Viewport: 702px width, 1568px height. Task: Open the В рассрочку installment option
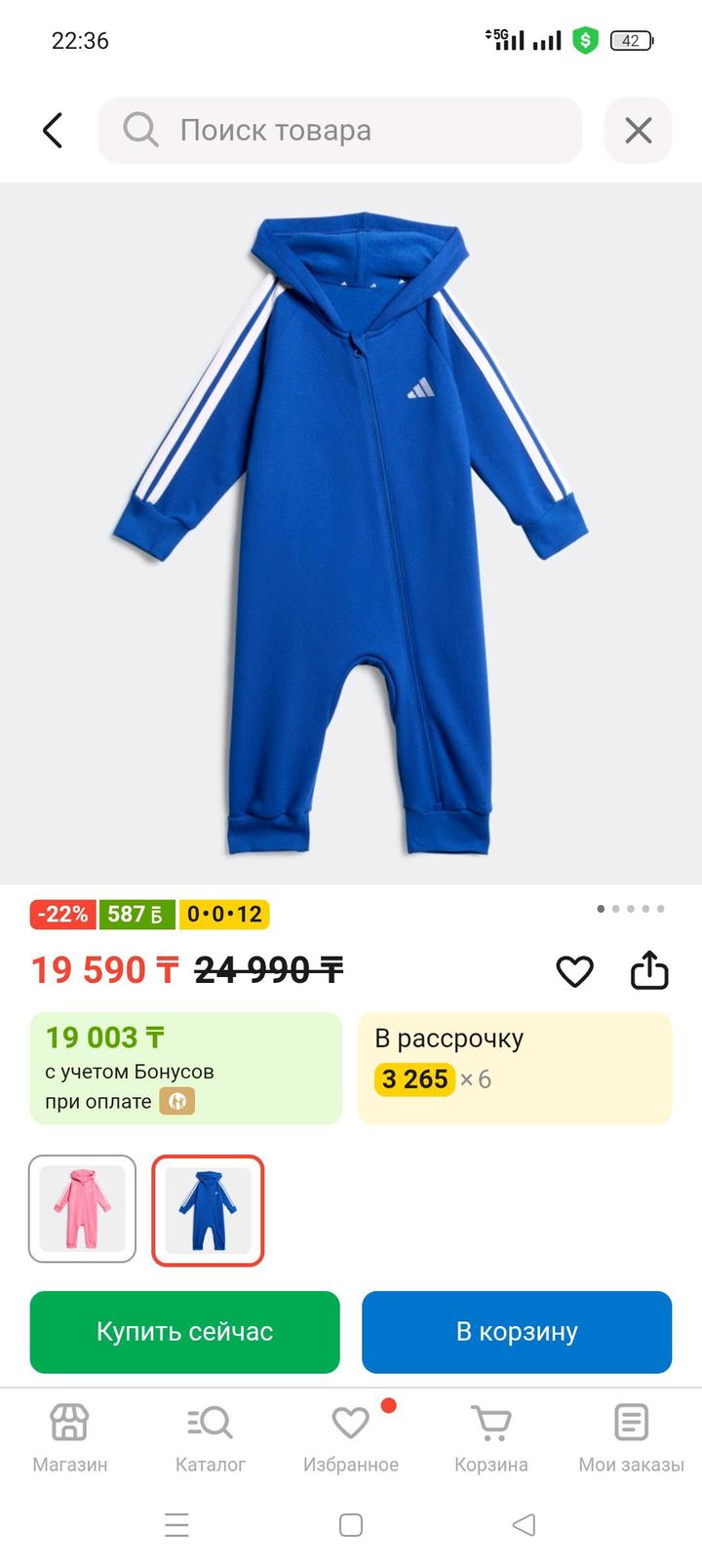tap(515, 1068)
